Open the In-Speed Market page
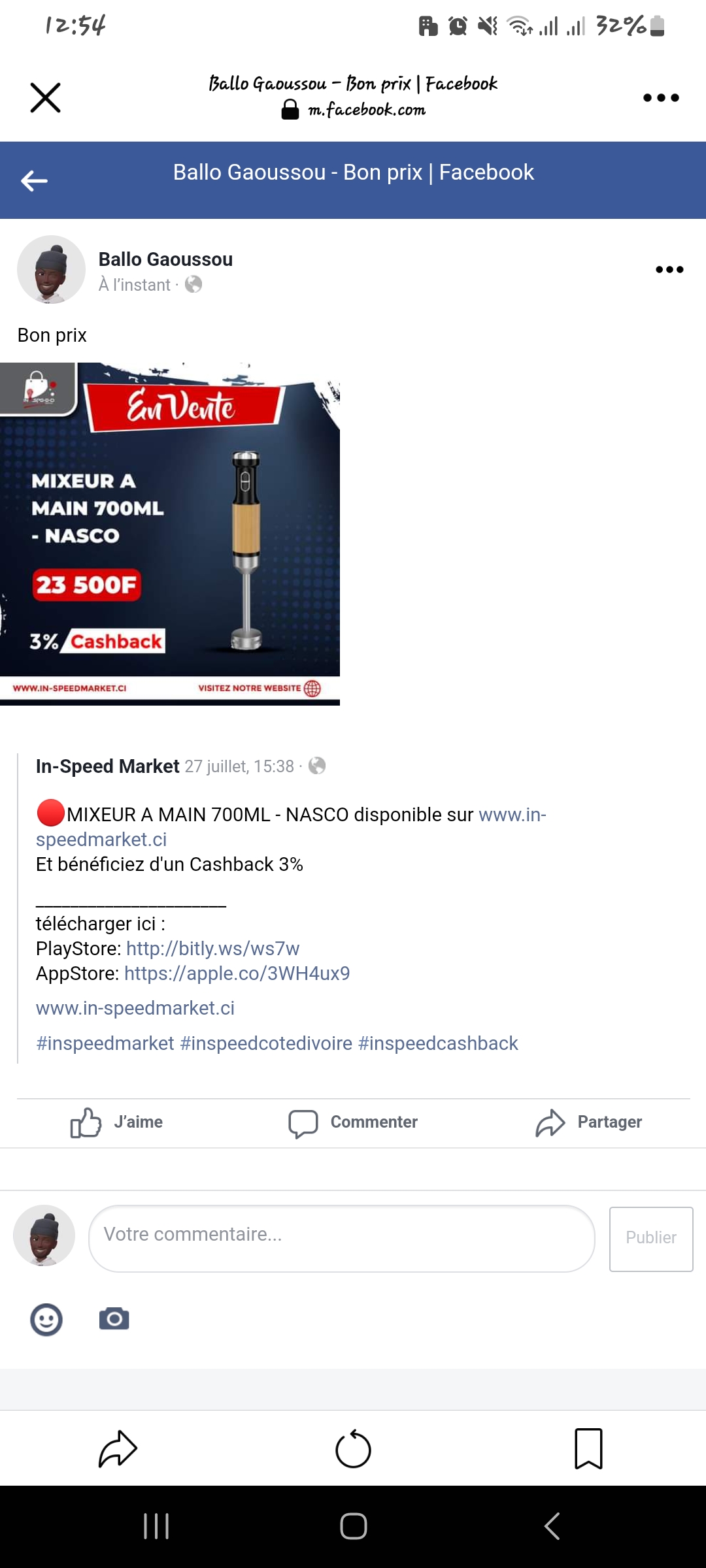This screenshot has height=1568, width=706. [107, 766]
